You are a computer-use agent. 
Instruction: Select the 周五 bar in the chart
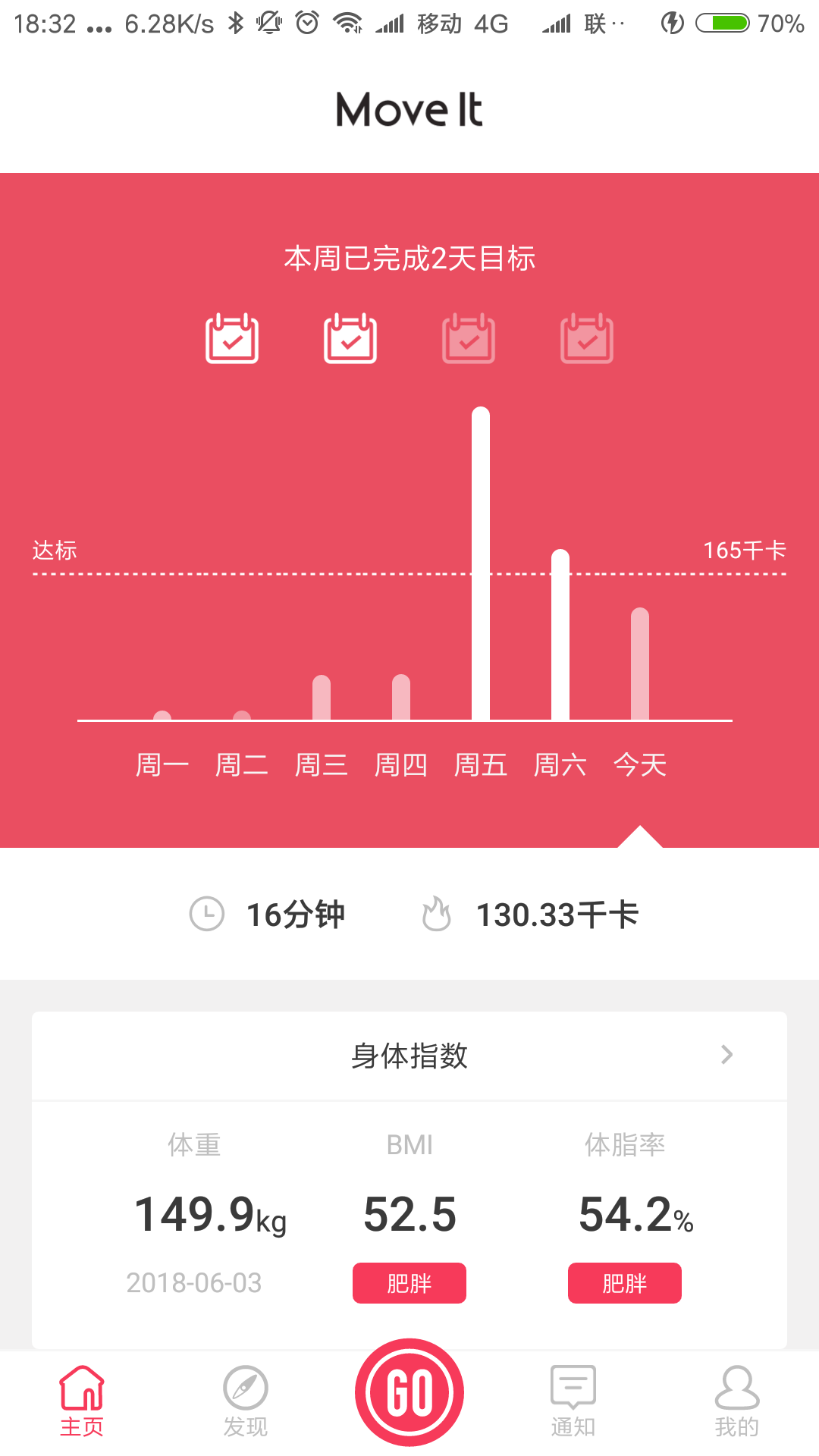click(481, 565)
